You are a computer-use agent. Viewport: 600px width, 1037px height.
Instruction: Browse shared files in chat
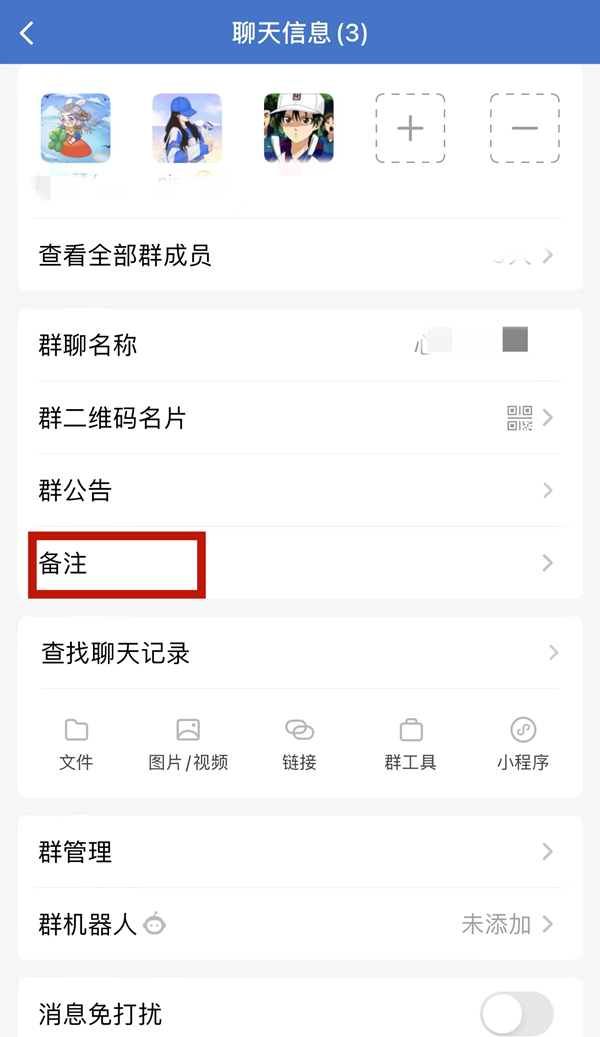click(76, 744)
